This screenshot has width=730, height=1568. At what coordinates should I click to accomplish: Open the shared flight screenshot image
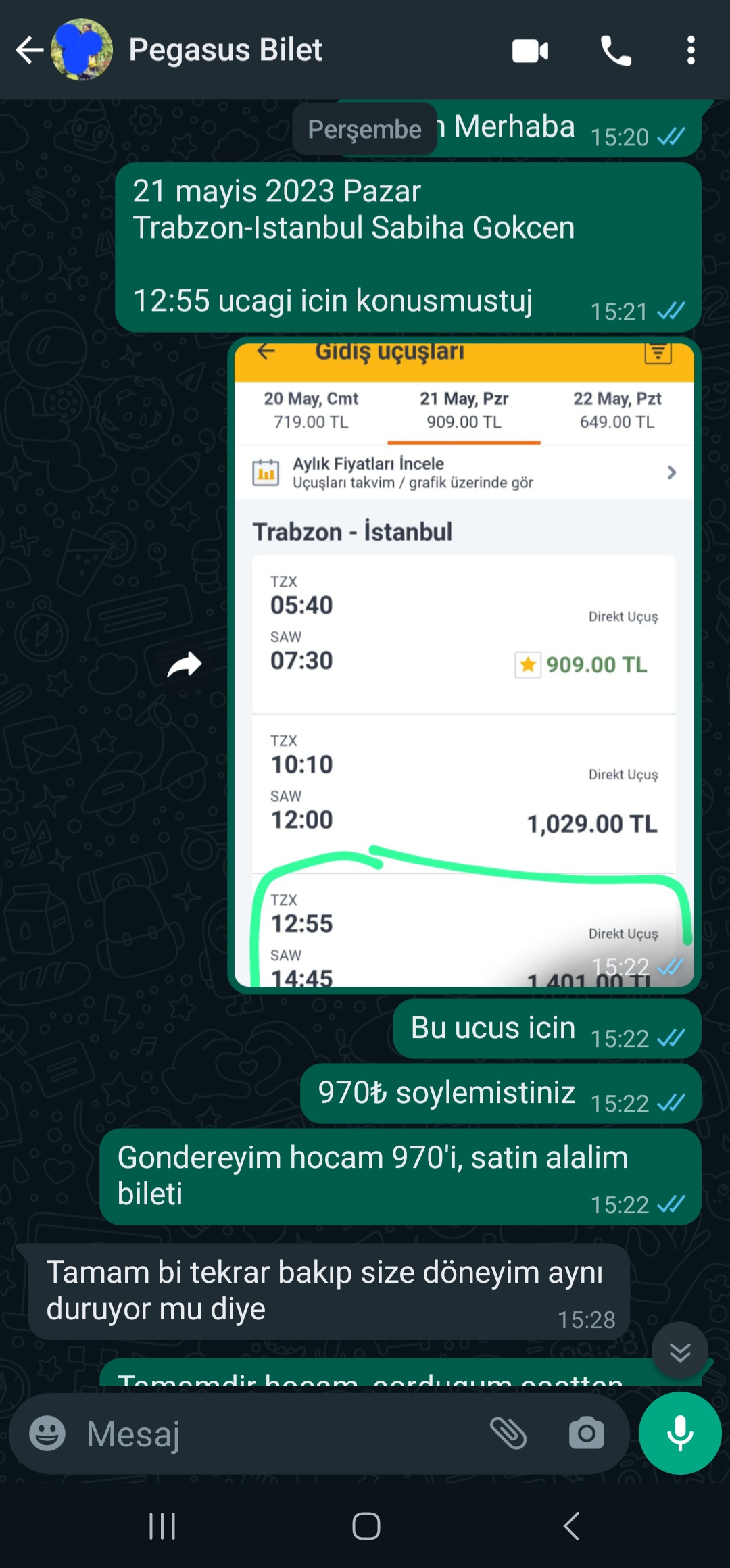pos(464,666)
